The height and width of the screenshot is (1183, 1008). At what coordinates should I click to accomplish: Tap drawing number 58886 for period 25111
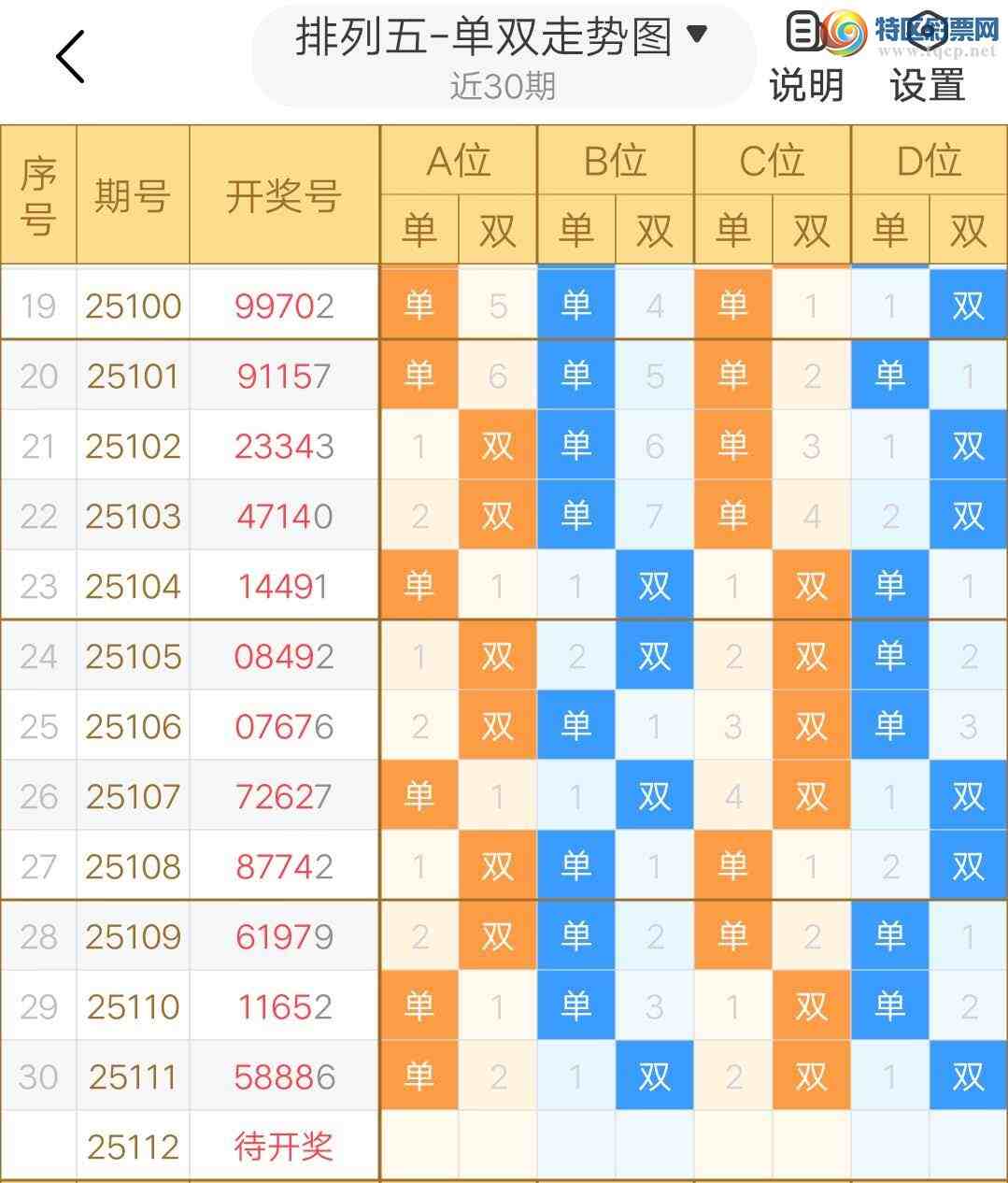coord(282,1076)
